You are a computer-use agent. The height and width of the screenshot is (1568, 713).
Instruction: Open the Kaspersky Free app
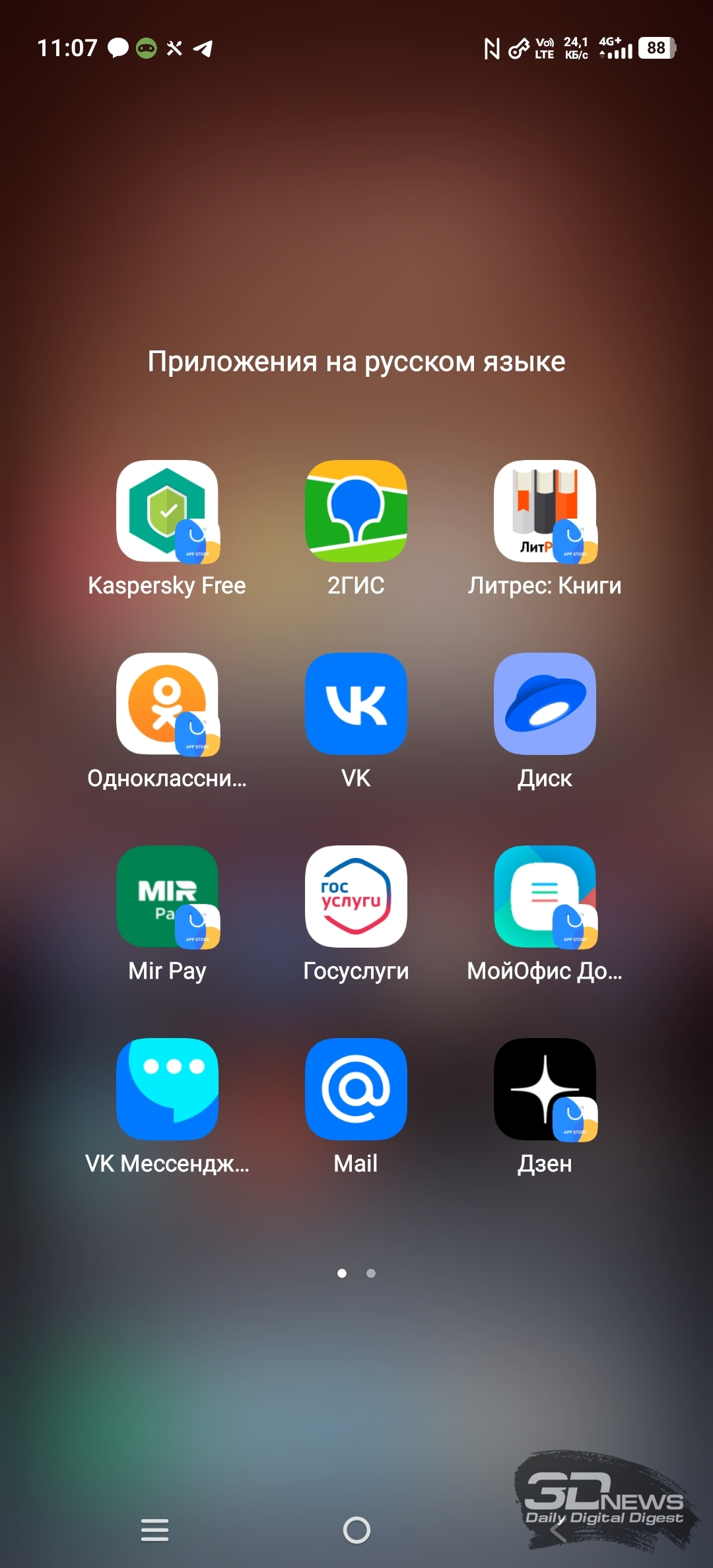(167, 511)
